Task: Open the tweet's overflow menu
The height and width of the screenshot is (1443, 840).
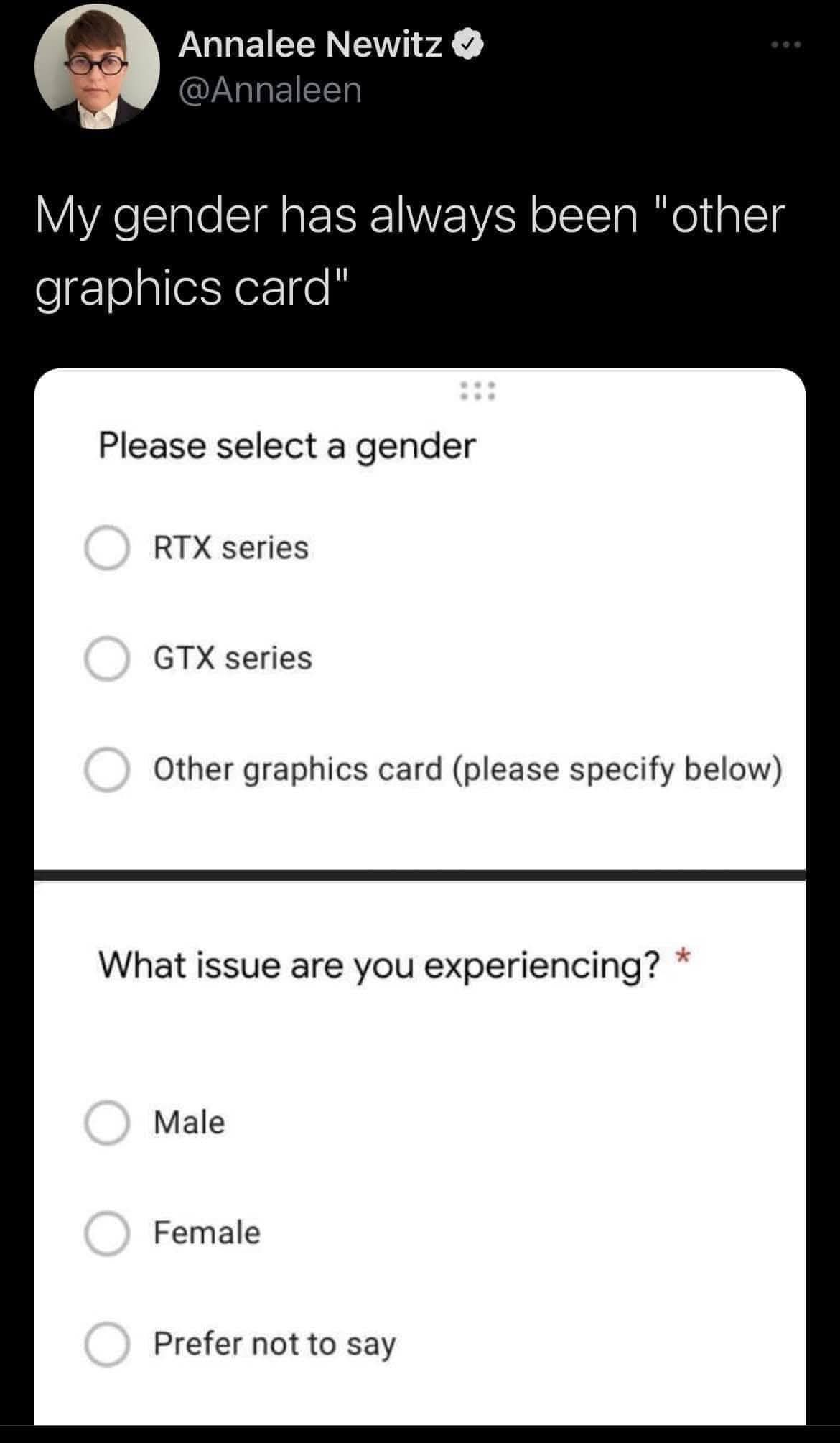Action: [x=785, y=45]
